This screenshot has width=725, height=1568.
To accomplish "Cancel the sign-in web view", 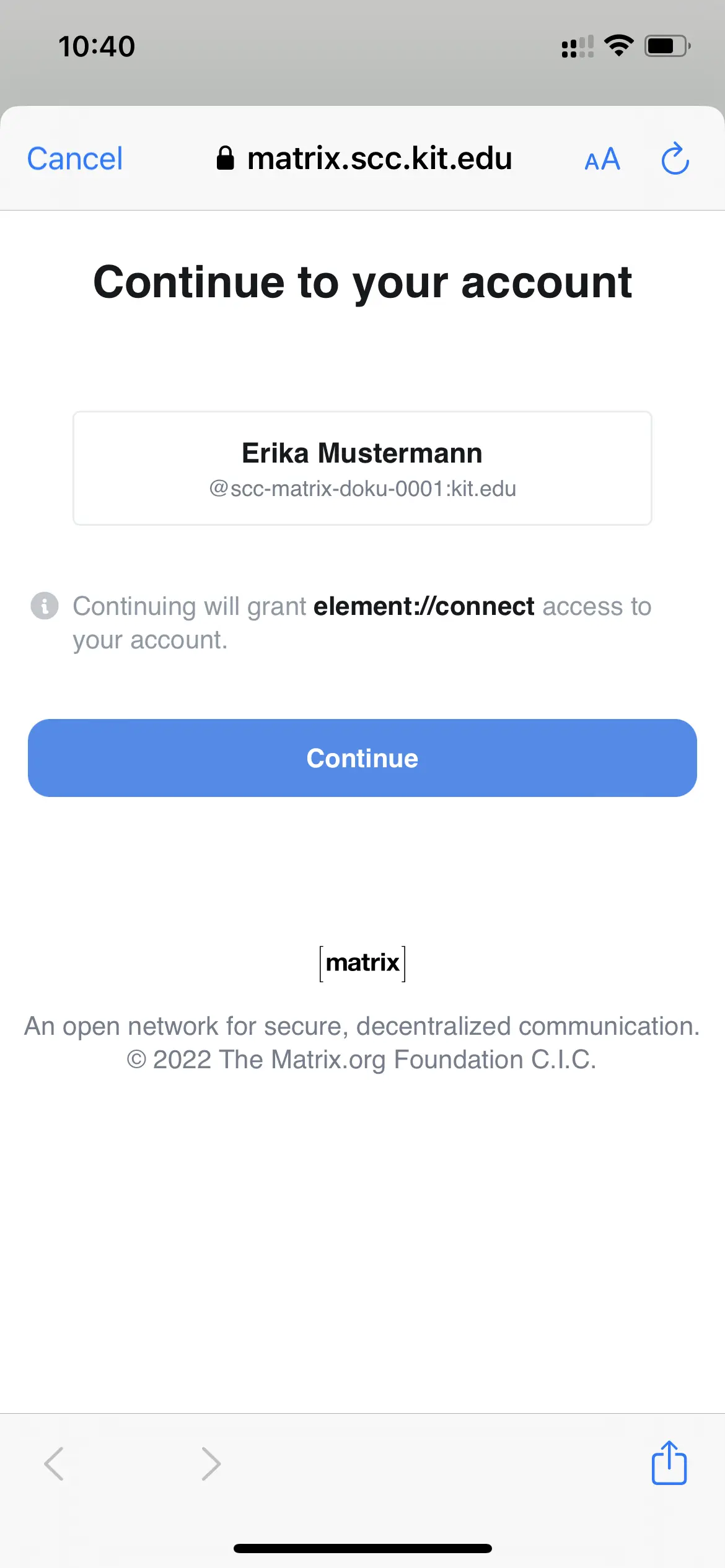I will pyautogui.click(x=75, y=159).
